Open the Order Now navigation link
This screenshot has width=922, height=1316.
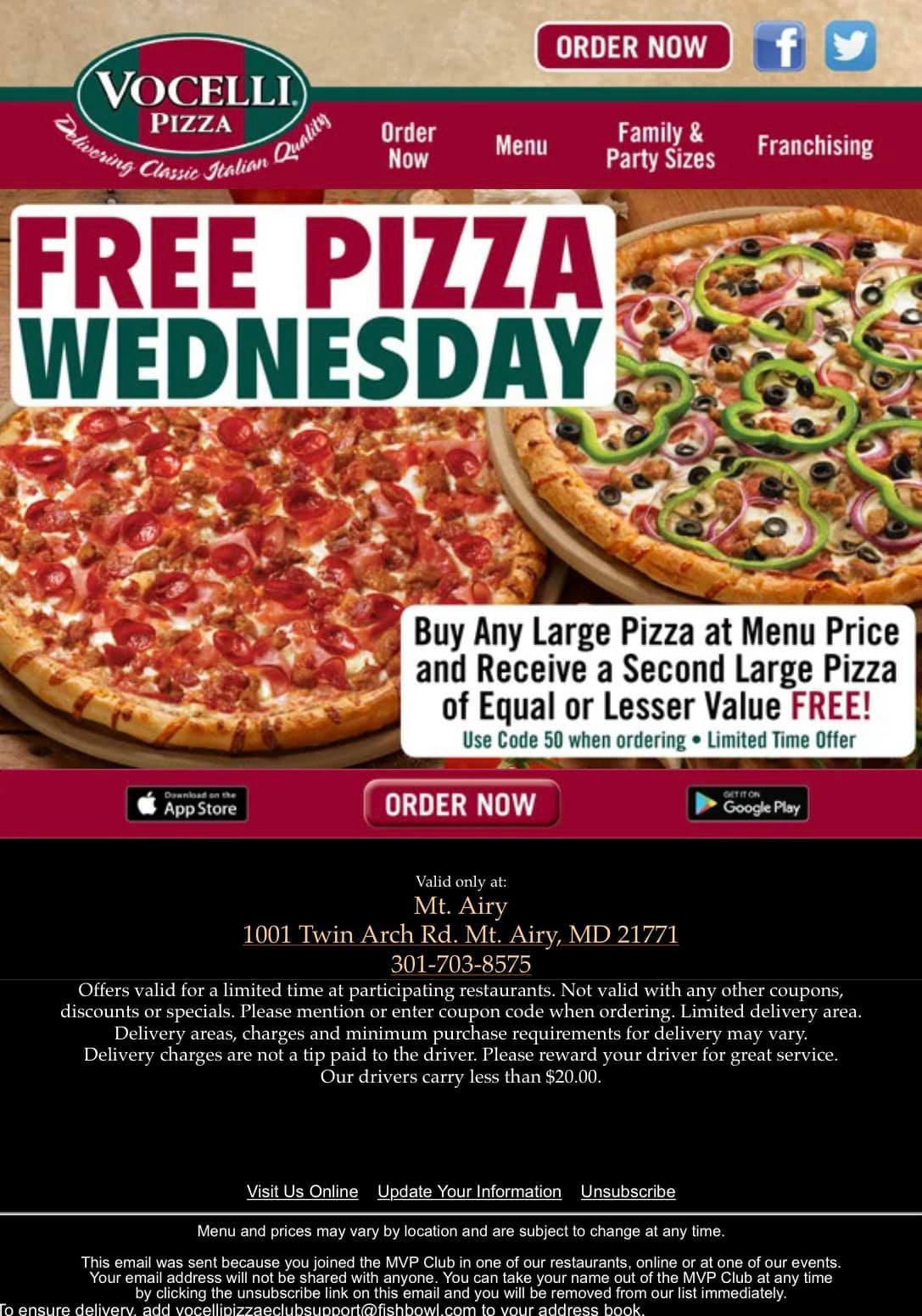point(408,145)
